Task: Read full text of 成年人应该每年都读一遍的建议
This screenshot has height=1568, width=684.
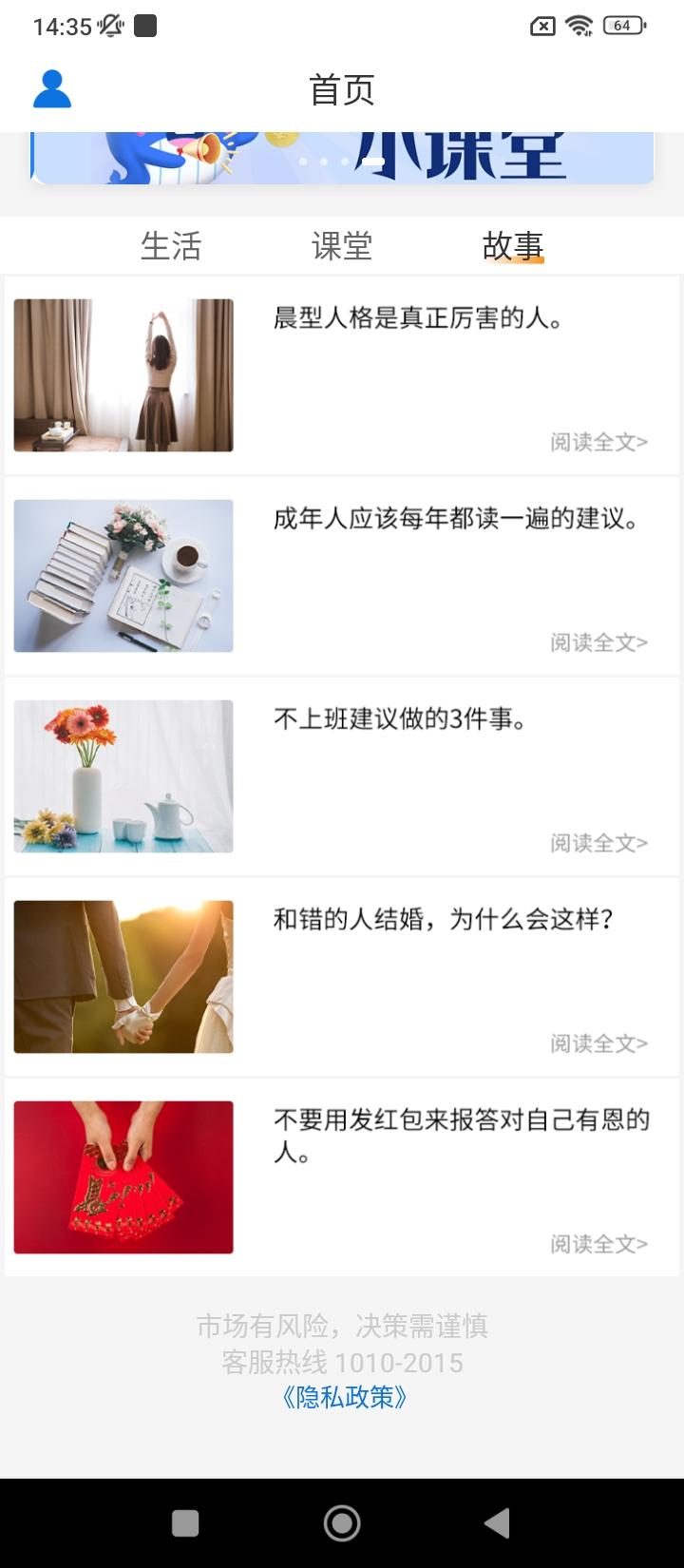Action: tap(598, 642)
